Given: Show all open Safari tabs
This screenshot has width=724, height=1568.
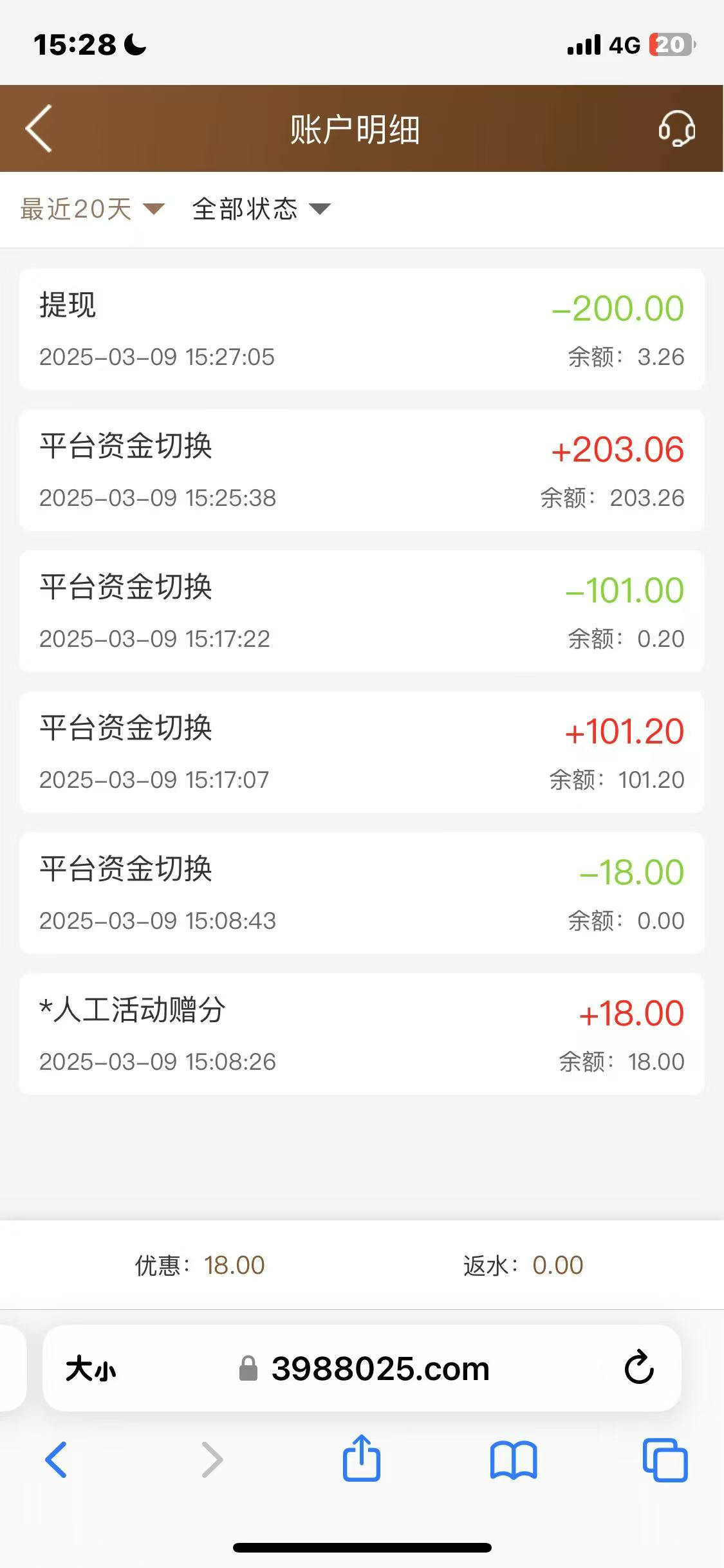Looking at the screenshot, I should pyautogui.click(x=665, y=1459).
